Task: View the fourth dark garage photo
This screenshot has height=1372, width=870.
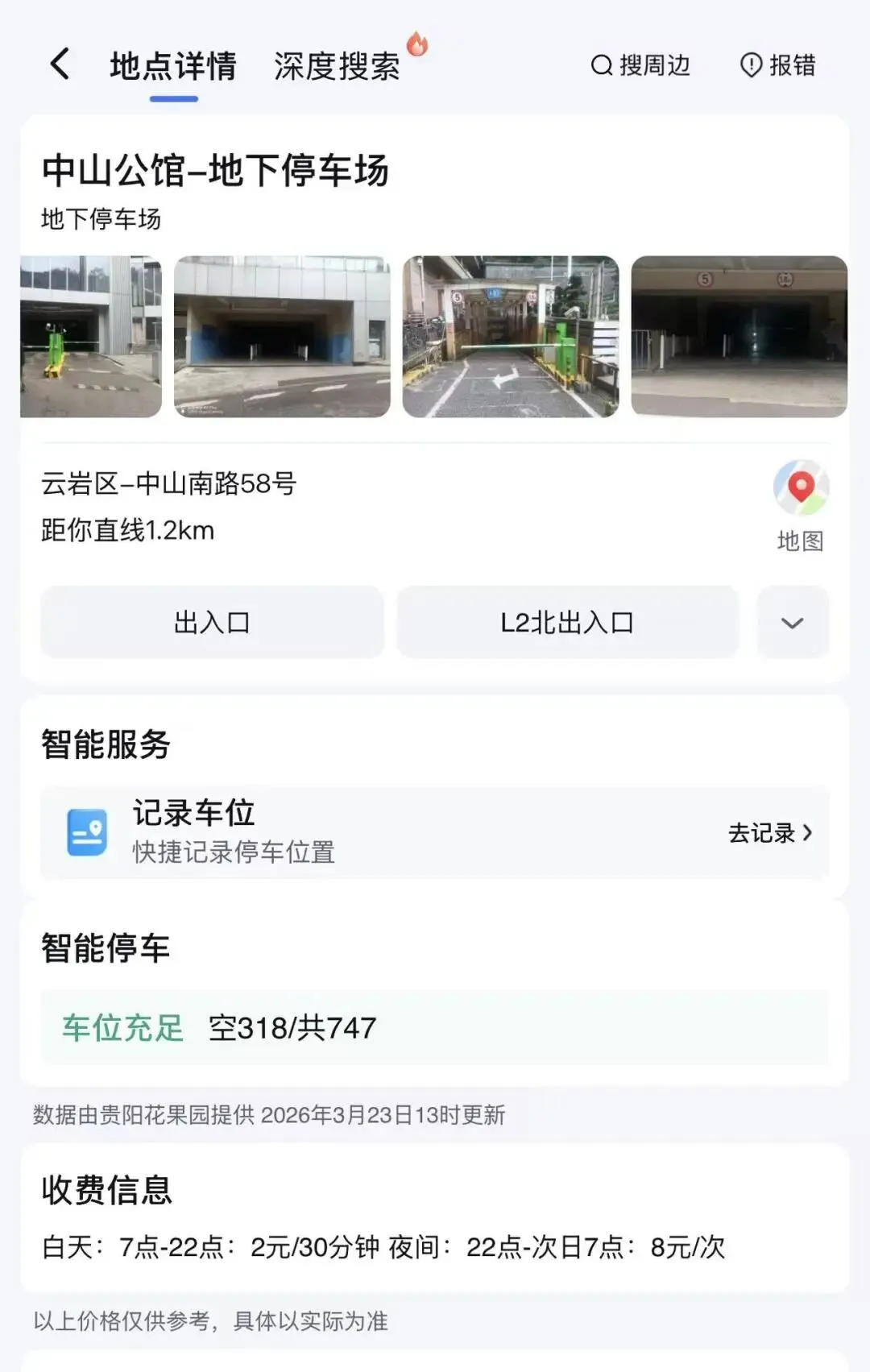Action: coord(739,337)
